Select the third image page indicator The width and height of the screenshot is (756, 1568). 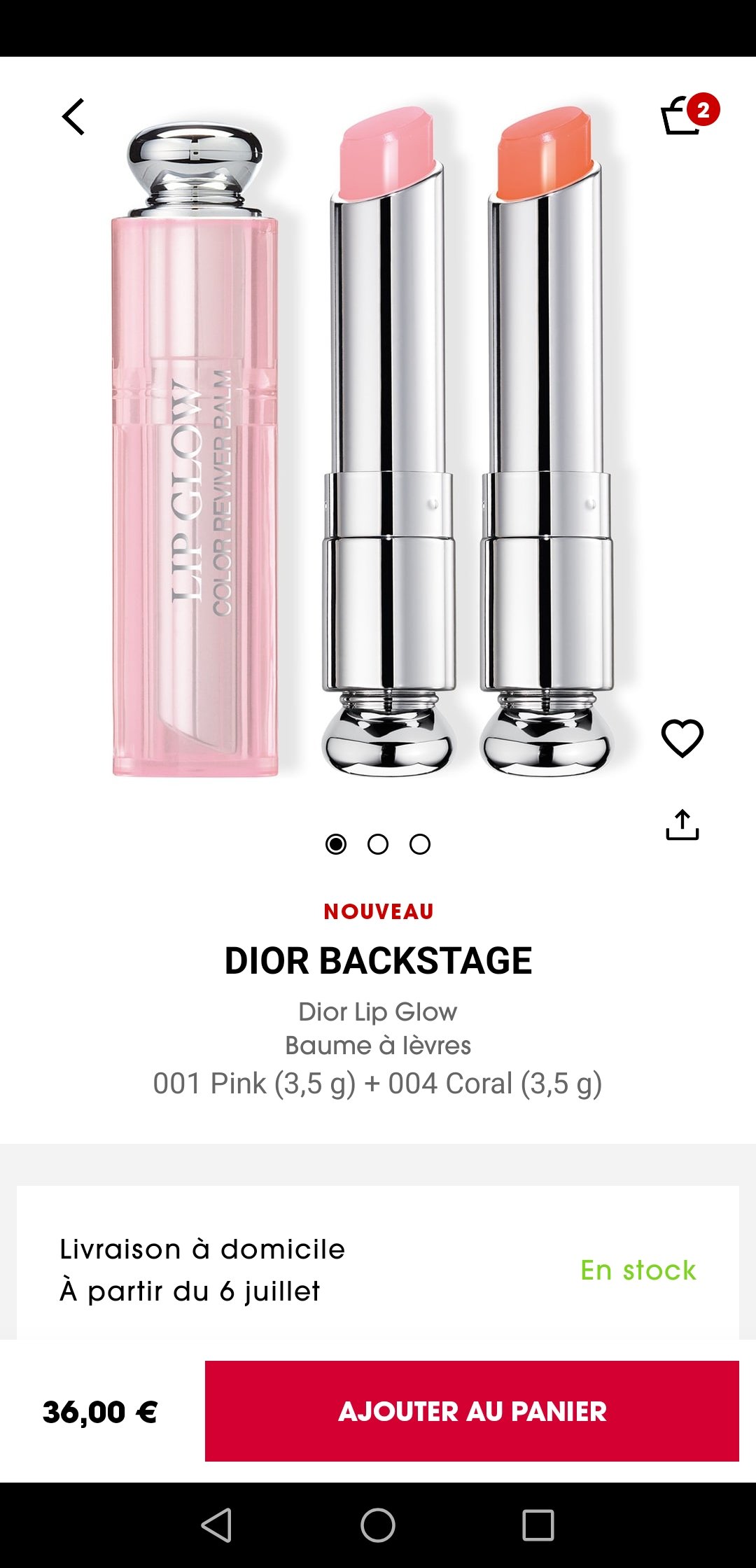(x=420, y=844)
